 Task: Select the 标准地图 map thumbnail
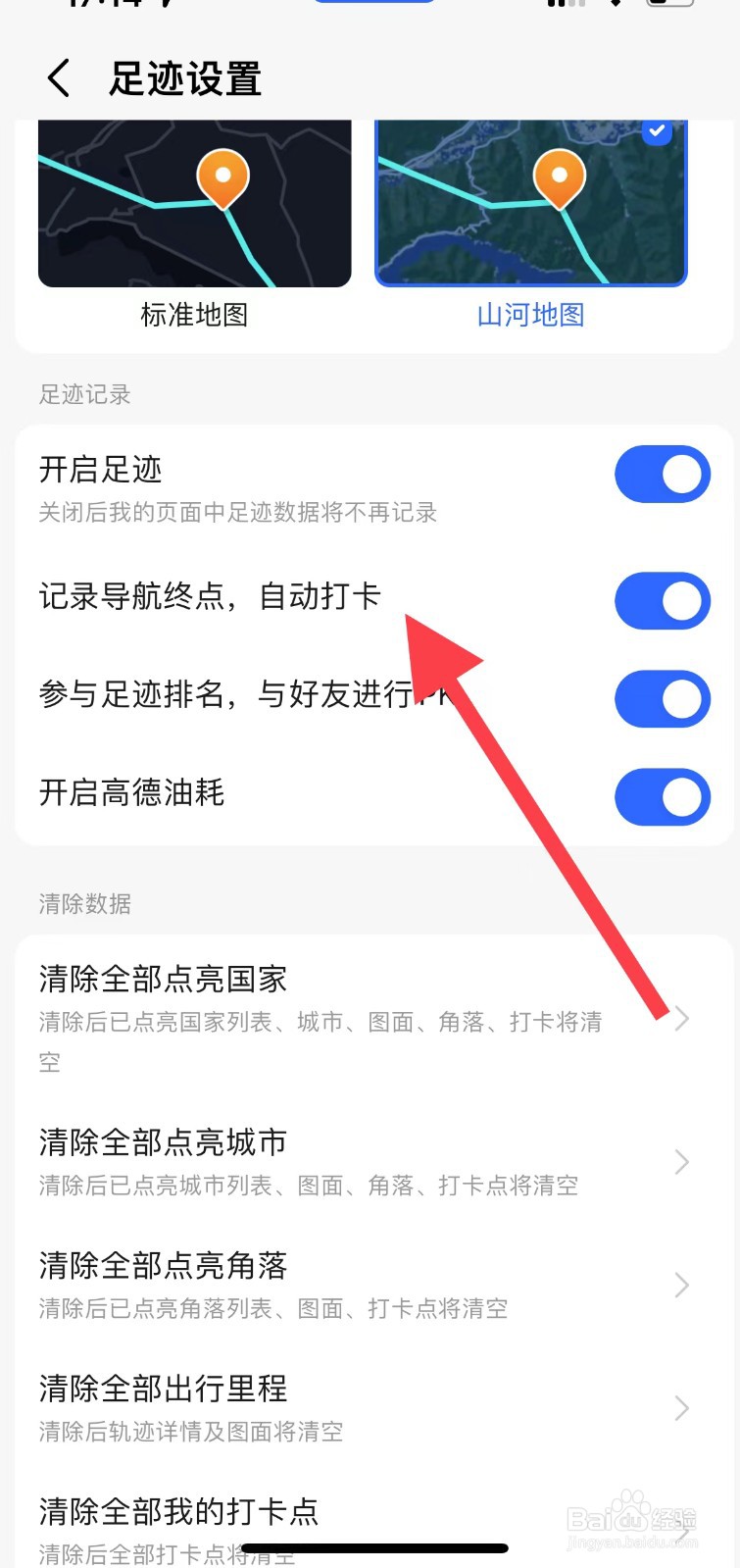pyautogui.click(x=194, y=202)
